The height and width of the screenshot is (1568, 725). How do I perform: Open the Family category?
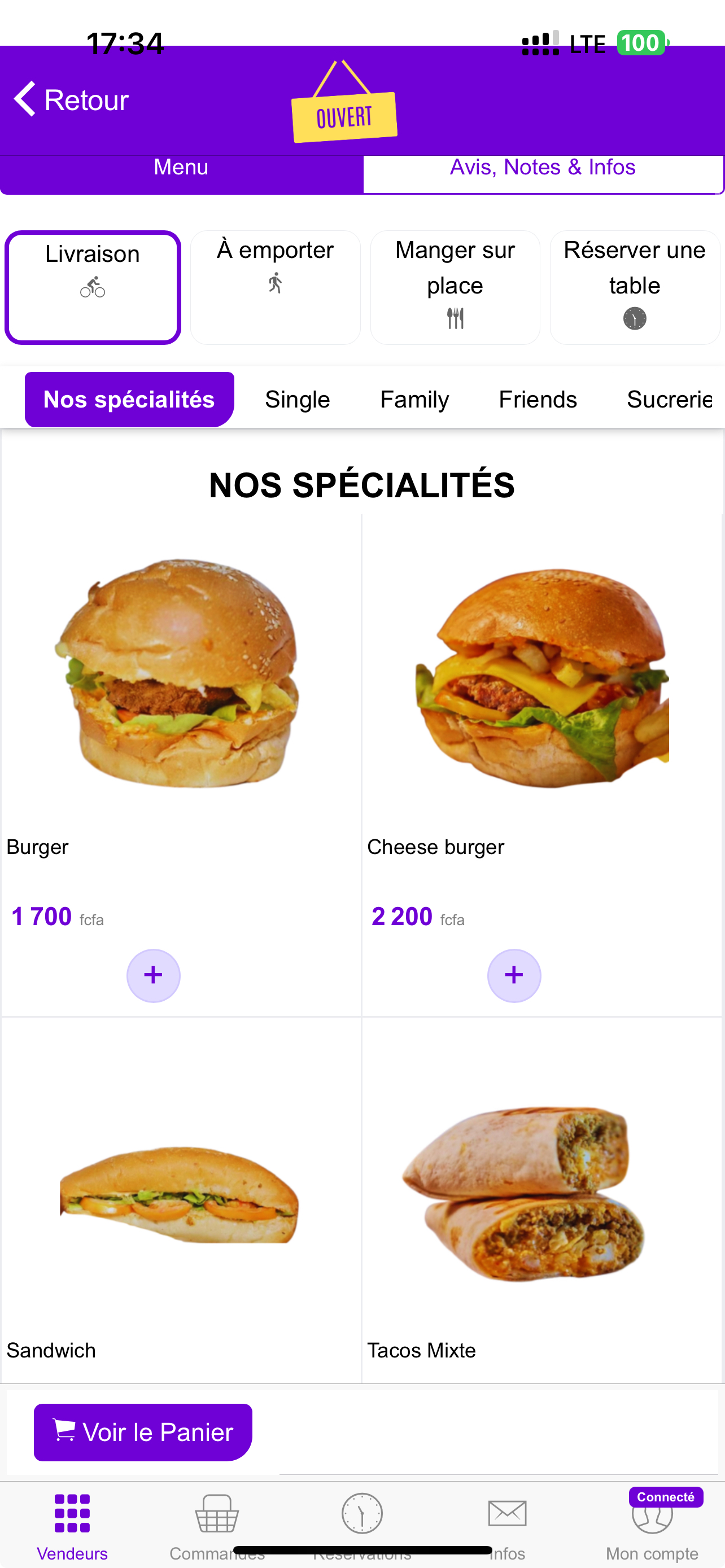[414, 399]
